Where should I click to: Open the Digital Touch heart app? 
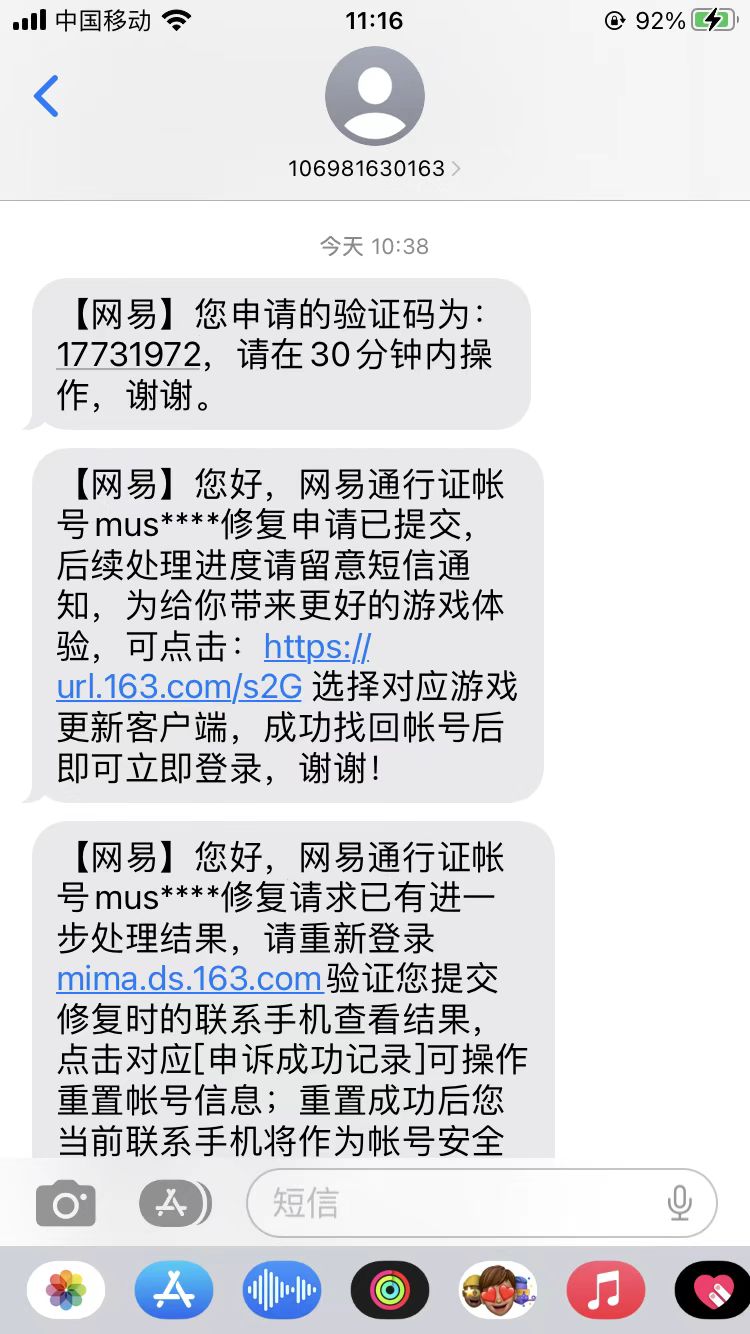(712, 1290)
